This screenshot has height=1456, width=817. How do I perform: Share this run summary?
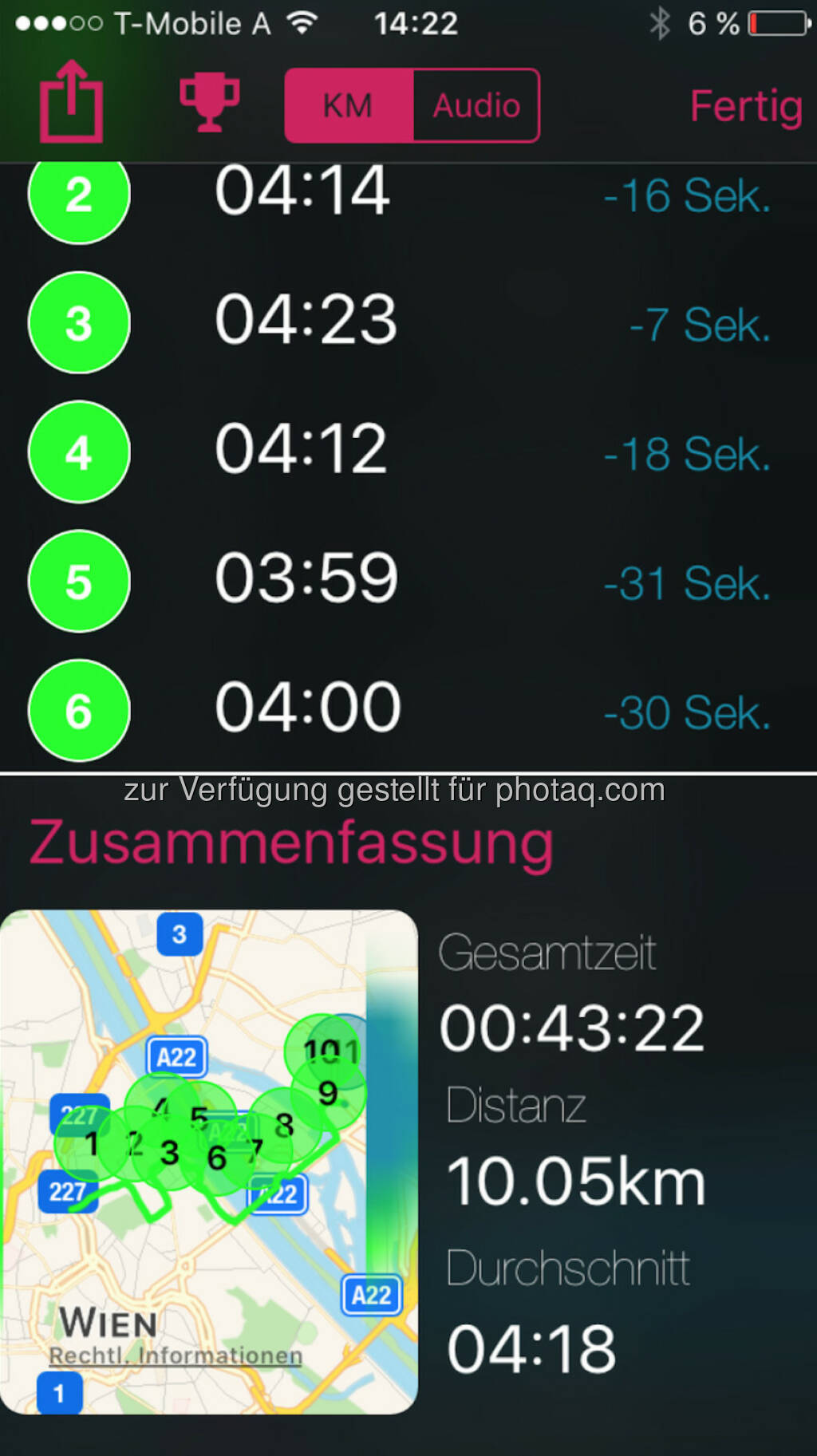point(71,101)
